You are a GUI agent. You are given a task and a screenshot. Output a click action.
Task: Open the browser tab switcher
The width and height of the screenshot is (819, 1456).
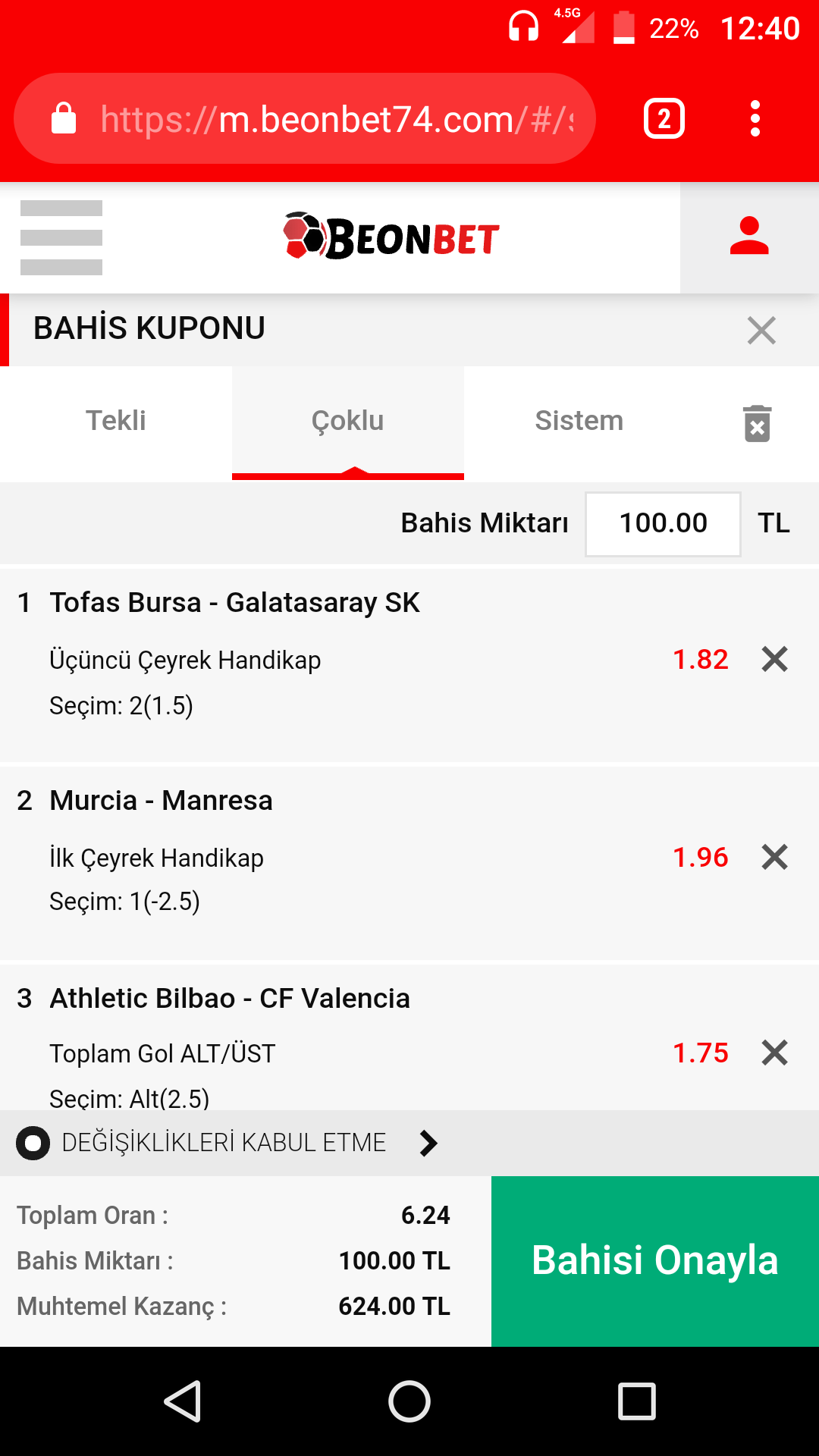point(664,119)
